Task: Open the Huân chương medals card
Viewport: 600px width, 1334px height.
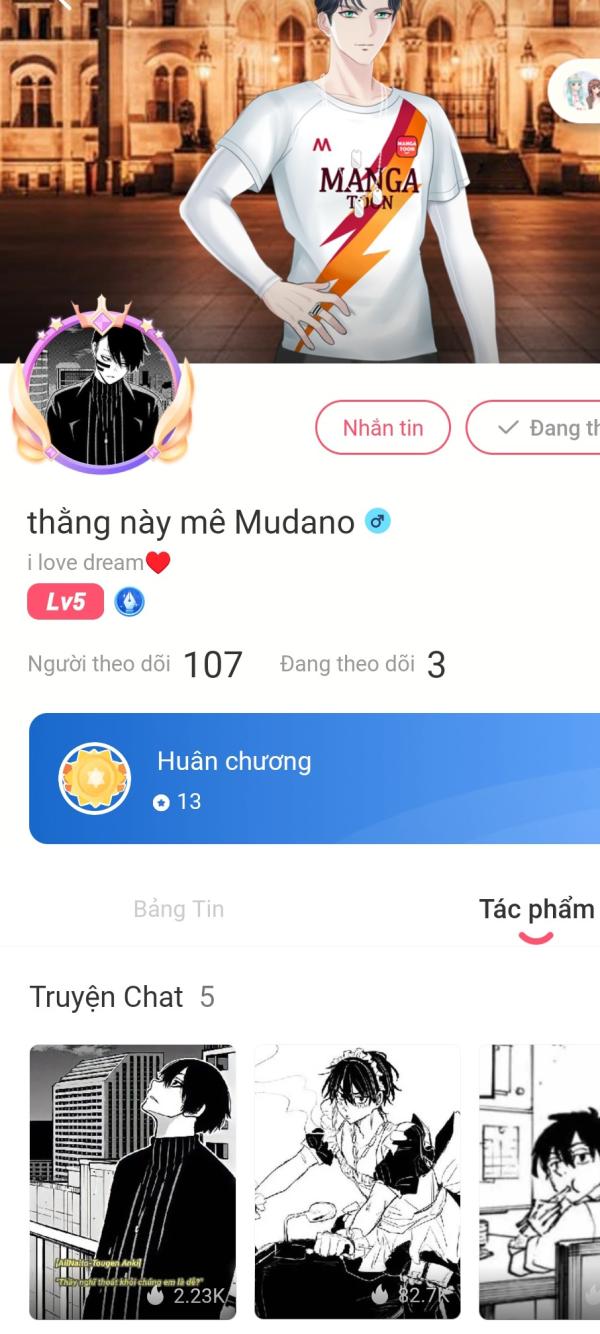Action: [314, 778]
